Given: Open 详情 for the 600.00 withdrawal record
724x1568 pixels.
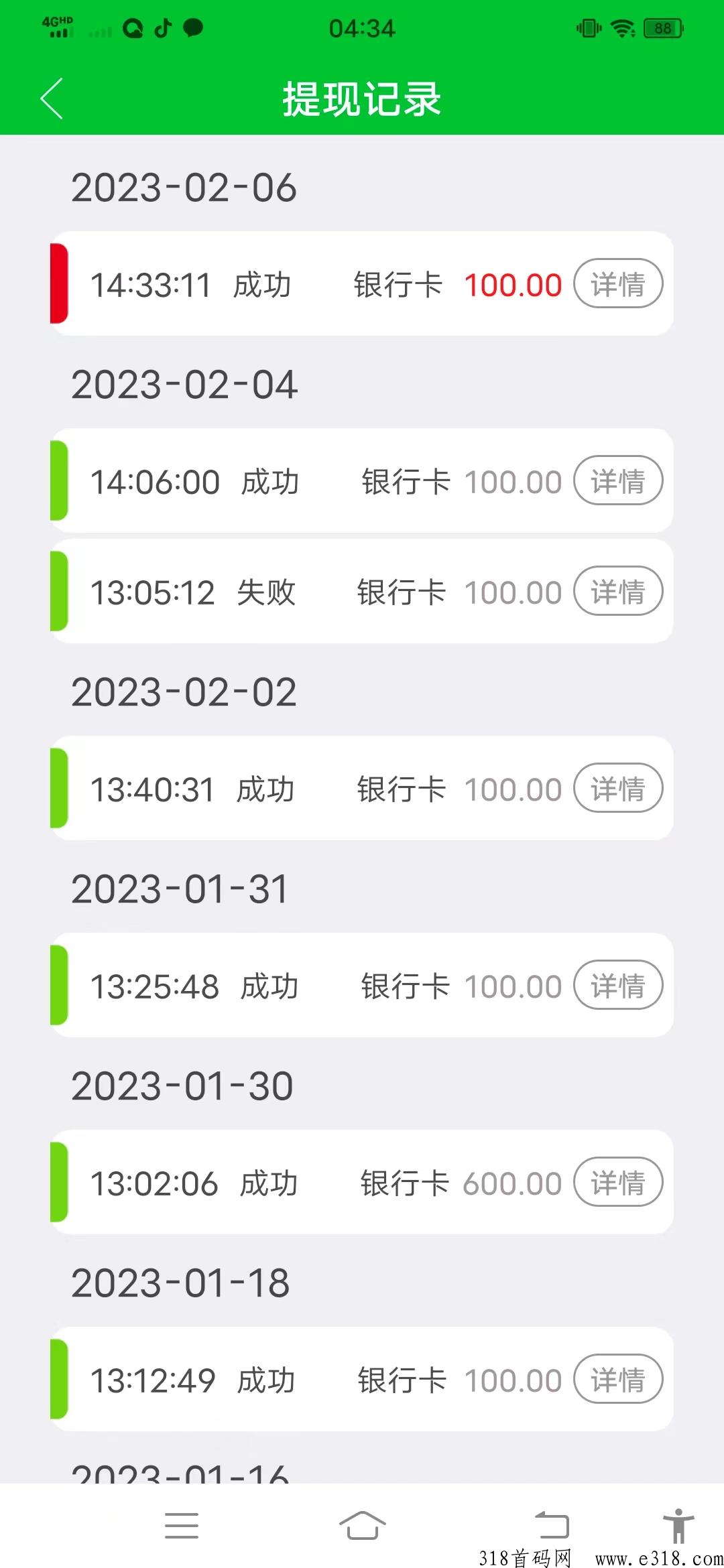Looking at the screenshot, I should (x=618, y=1181).
